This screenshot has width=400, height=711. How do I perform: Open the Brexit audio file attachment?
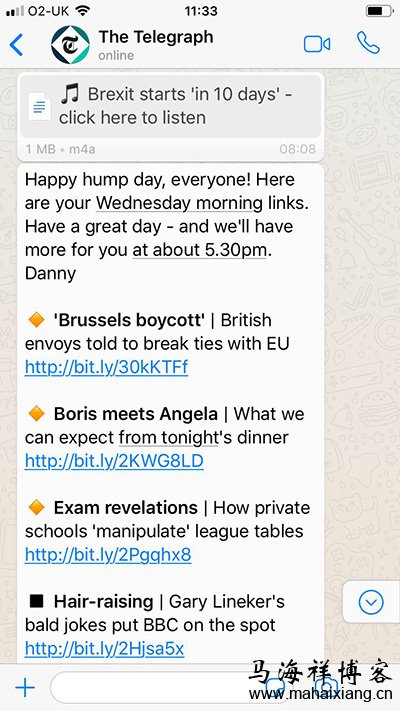click(171, 107)
